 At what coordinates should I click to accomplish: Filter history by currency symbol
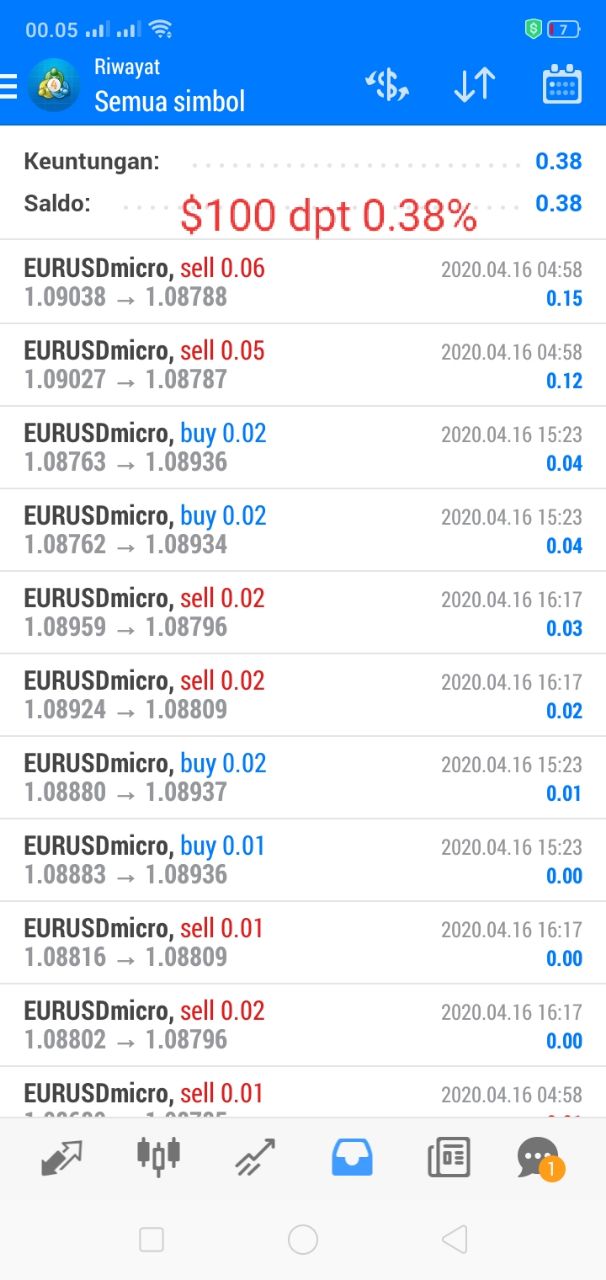pos(387,86)
